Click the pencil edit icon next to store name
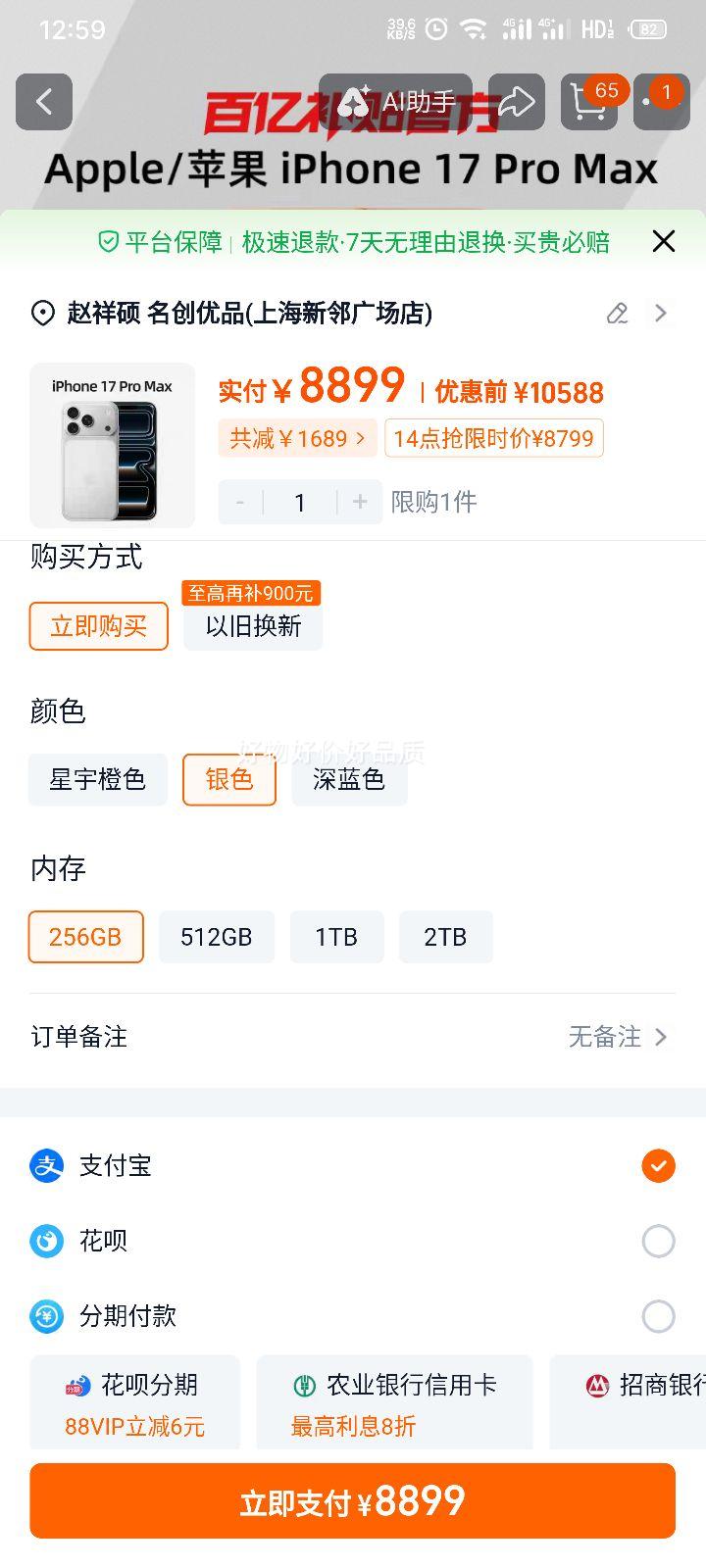 tap(616, 314)
